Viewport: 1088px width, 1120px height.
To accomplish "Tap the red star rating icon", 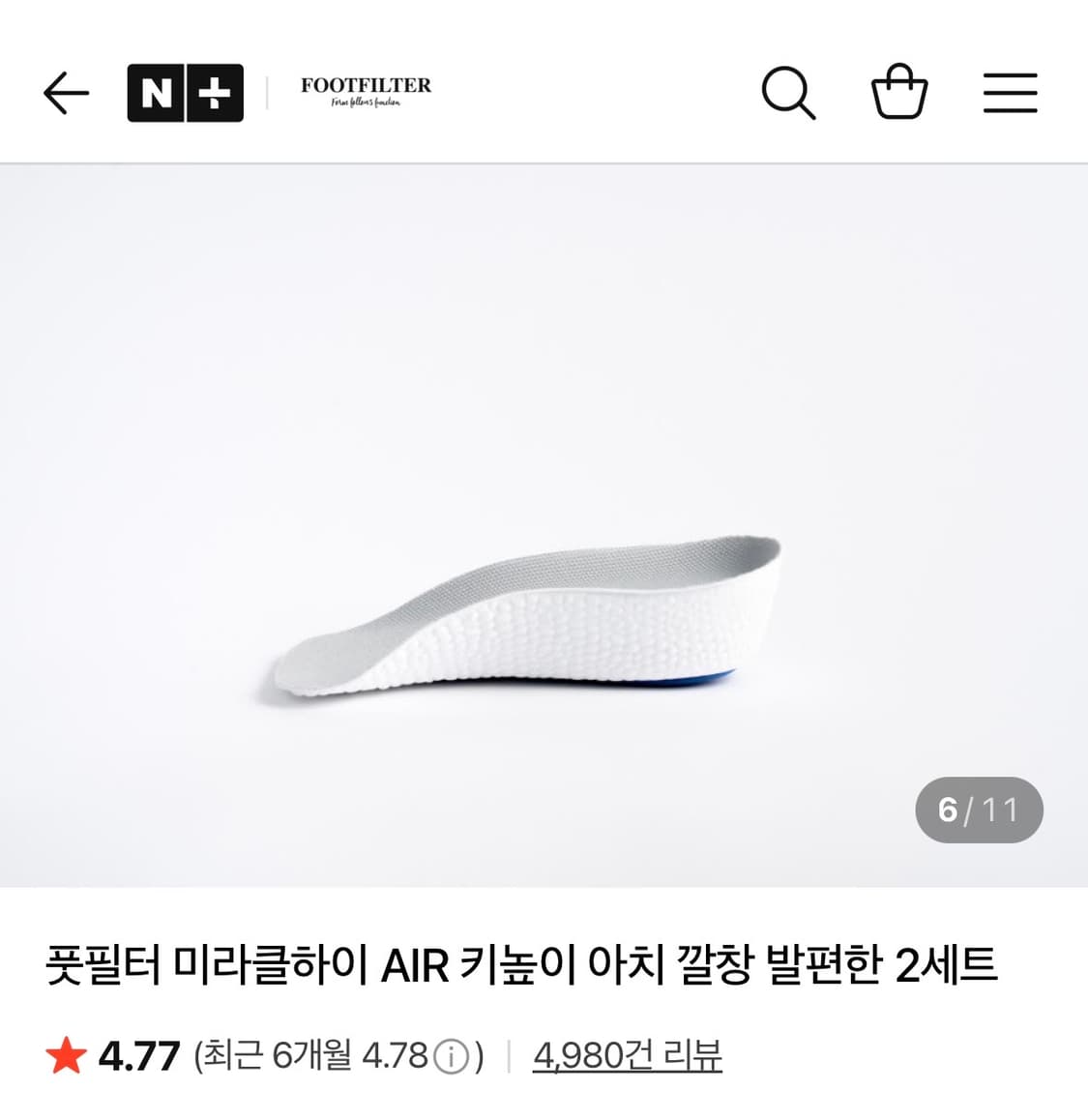I will pos(68,1055).
